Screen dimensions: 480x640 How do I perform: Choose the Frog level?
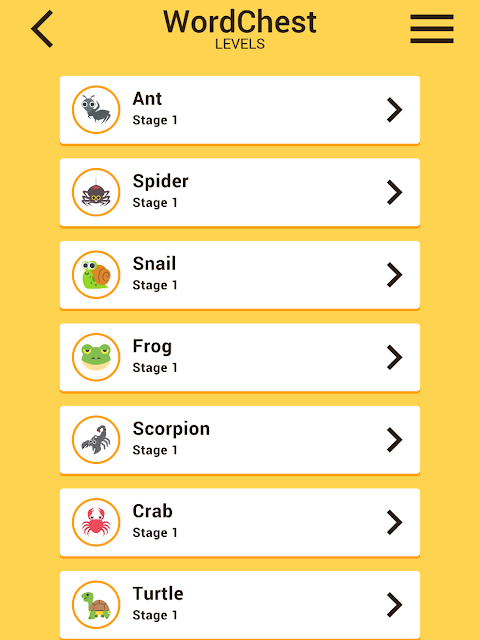click(240, 357)
